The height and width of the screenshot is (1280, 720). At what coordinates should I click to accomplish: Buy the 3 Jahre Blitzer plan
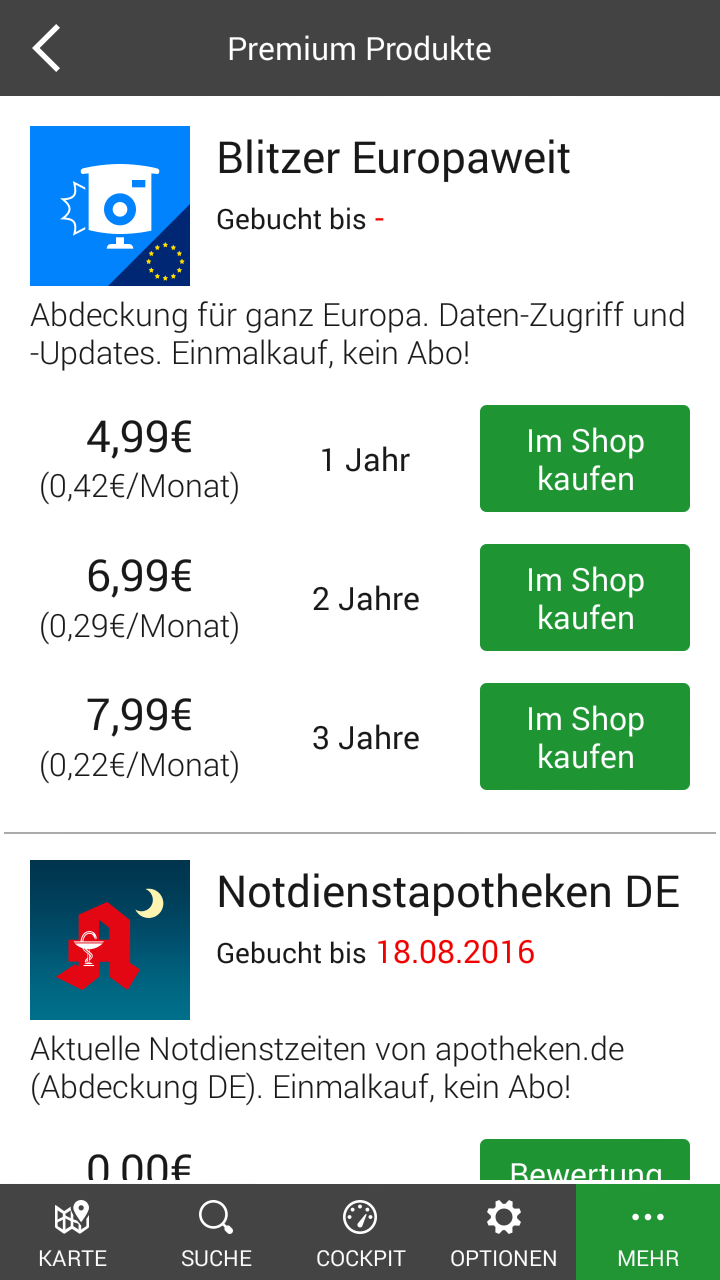(x=585, y=737)
